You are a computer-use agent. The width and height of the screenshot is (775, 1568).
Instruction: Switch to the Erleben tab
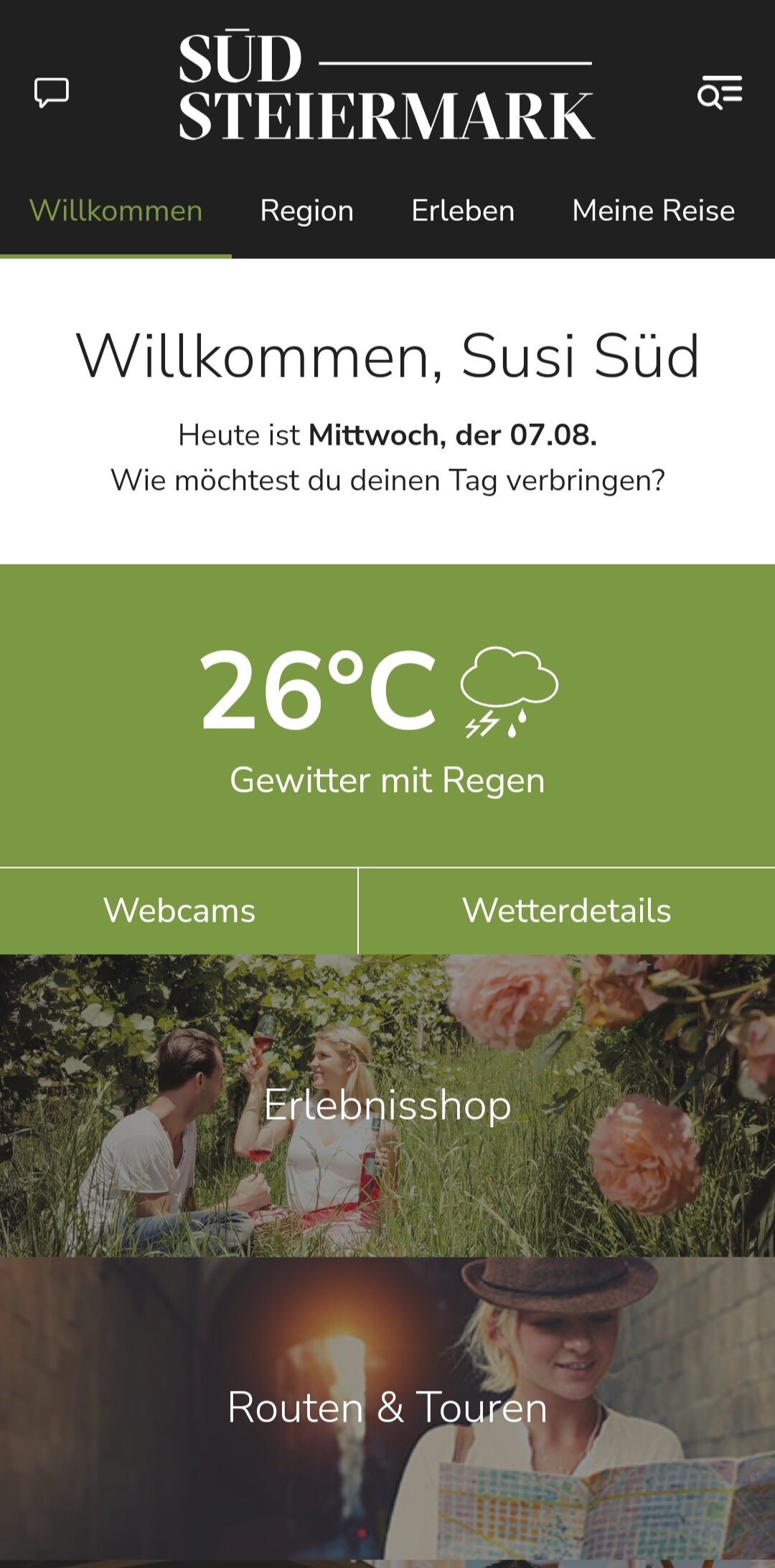click(x=463, y=211)
